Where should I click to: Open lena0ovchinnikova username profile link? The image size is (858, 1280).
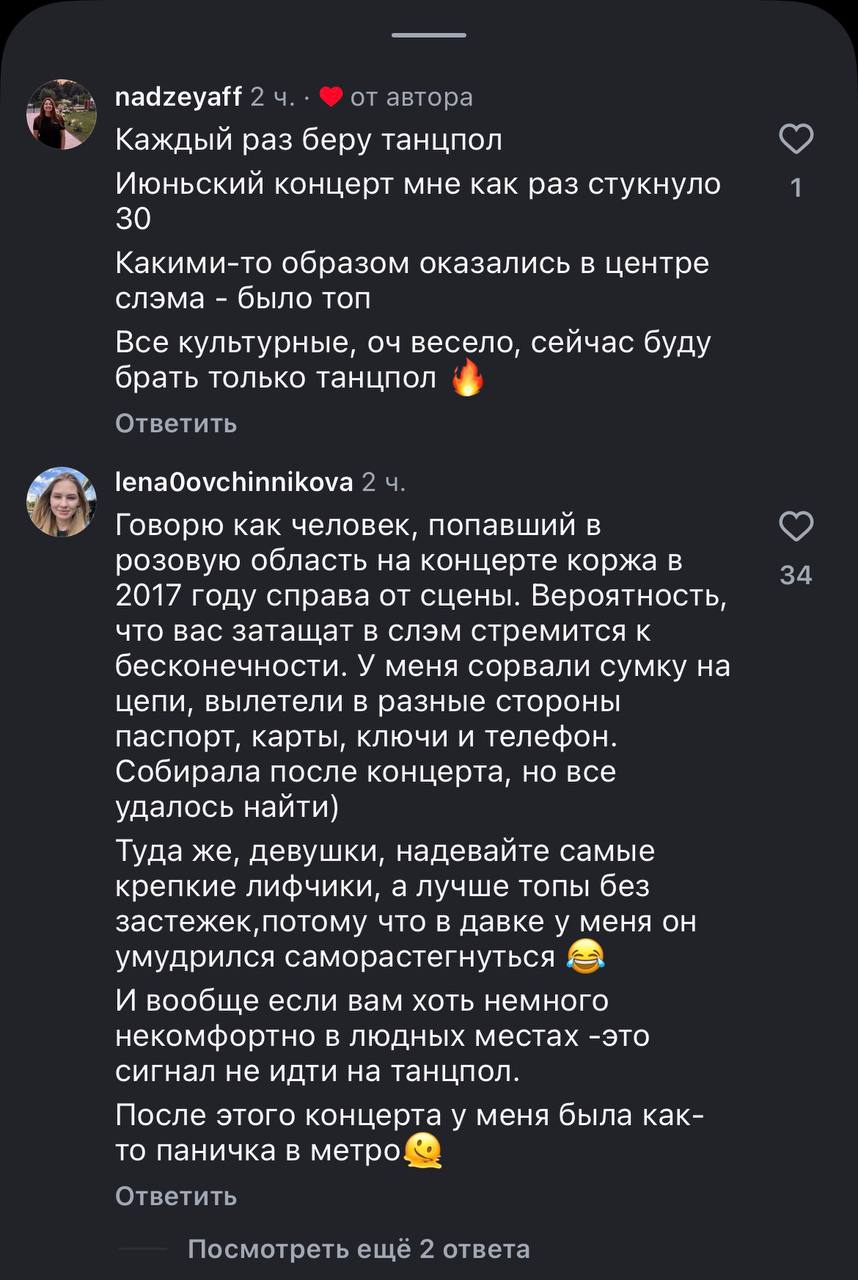pyautogui.click(x=234, y=484)
